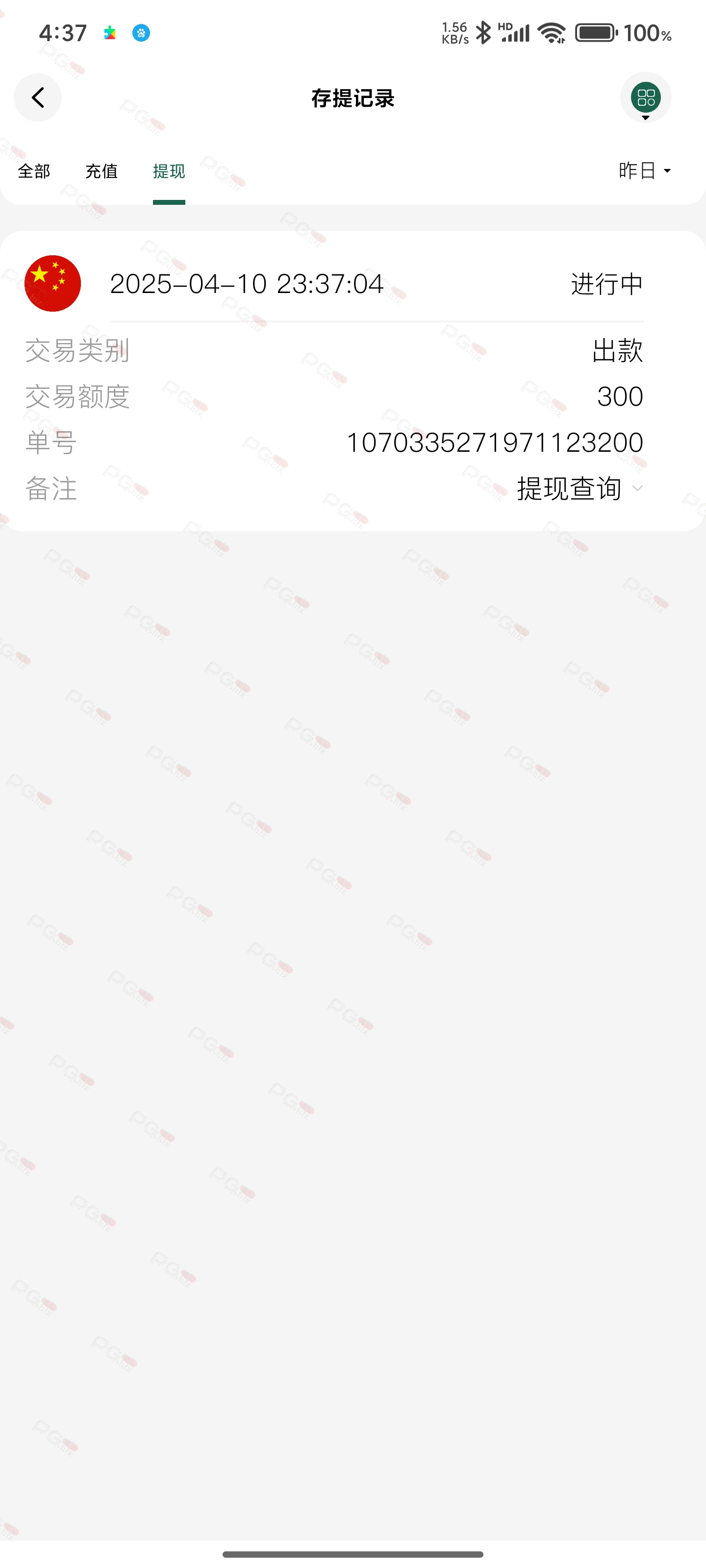Expand the 提现查询 remark
This screenshot has height=1568, width=706.
point(580,489)
